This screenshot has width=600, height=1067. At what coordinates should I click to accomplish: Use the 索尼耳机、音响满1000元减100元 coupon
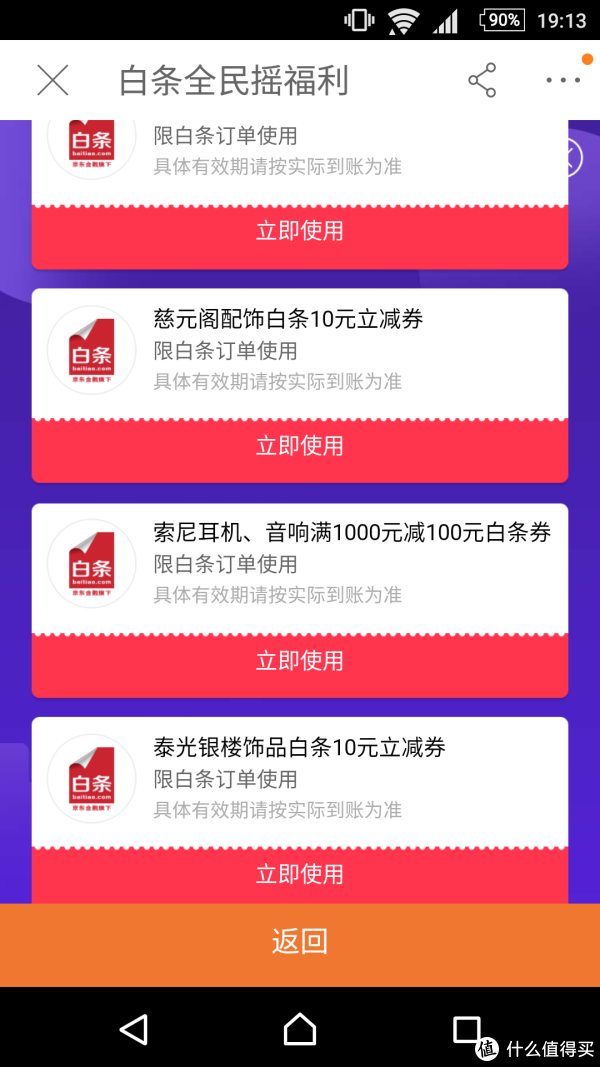coord(300,661)
